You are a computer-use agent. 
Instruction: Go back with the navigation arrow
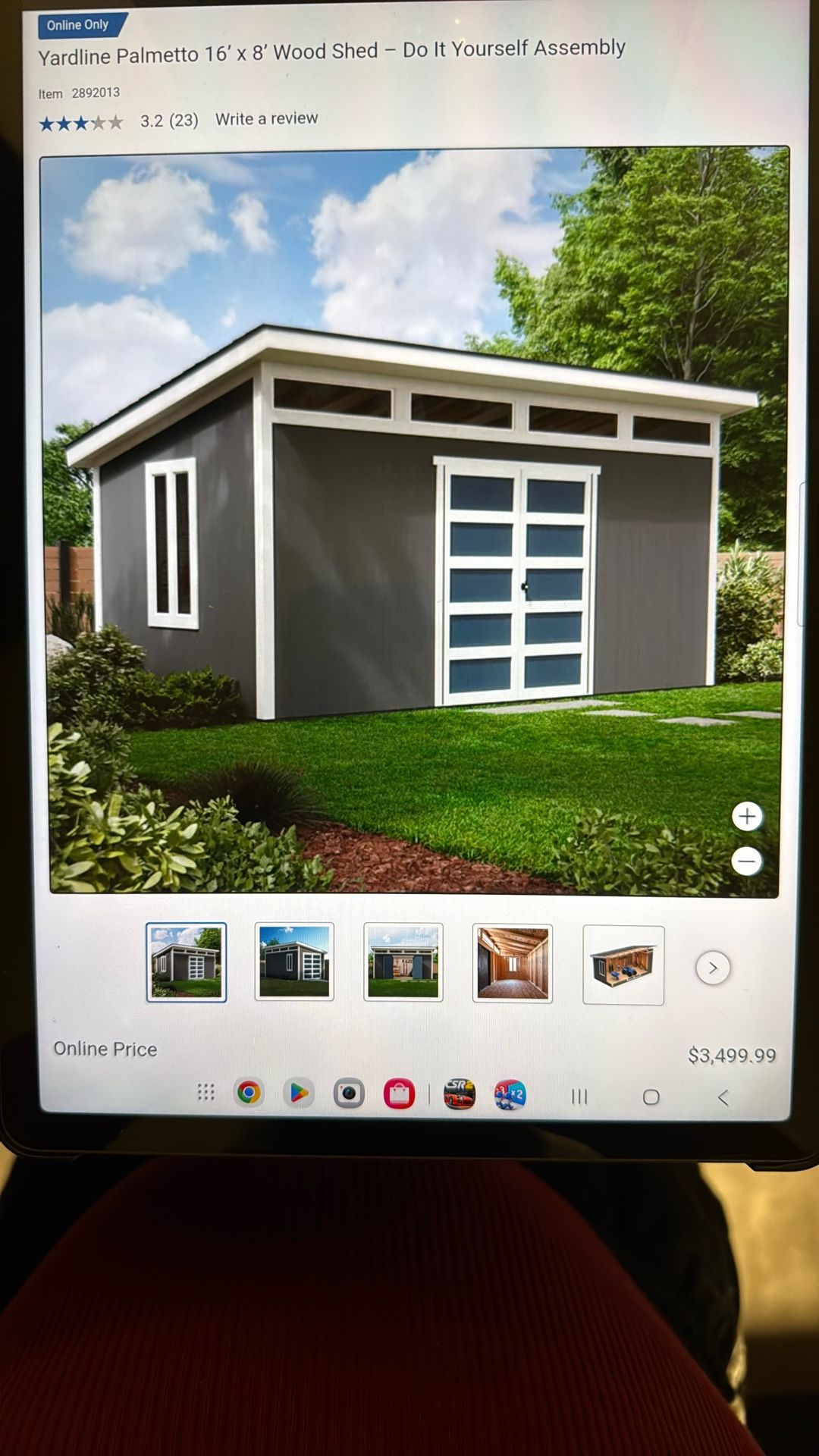[723, 1097]
